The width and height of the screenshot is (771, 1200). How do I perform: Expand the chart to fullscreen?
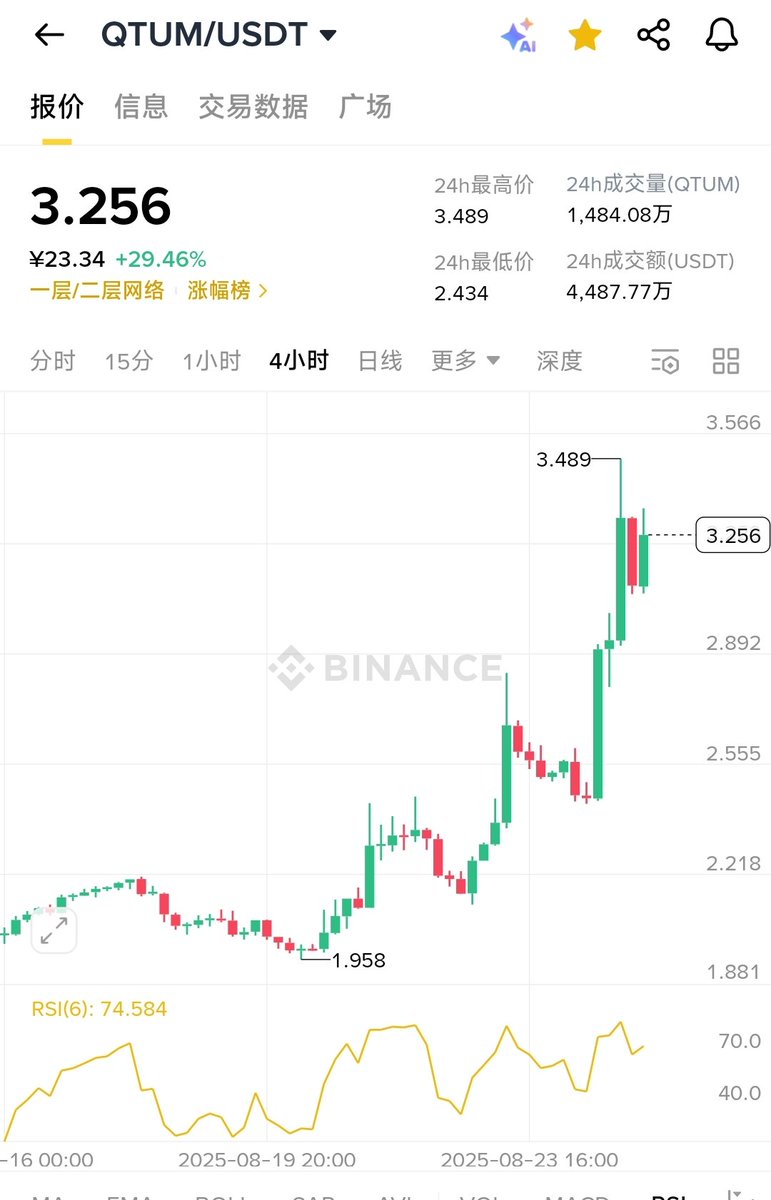(x=54, y=932)
